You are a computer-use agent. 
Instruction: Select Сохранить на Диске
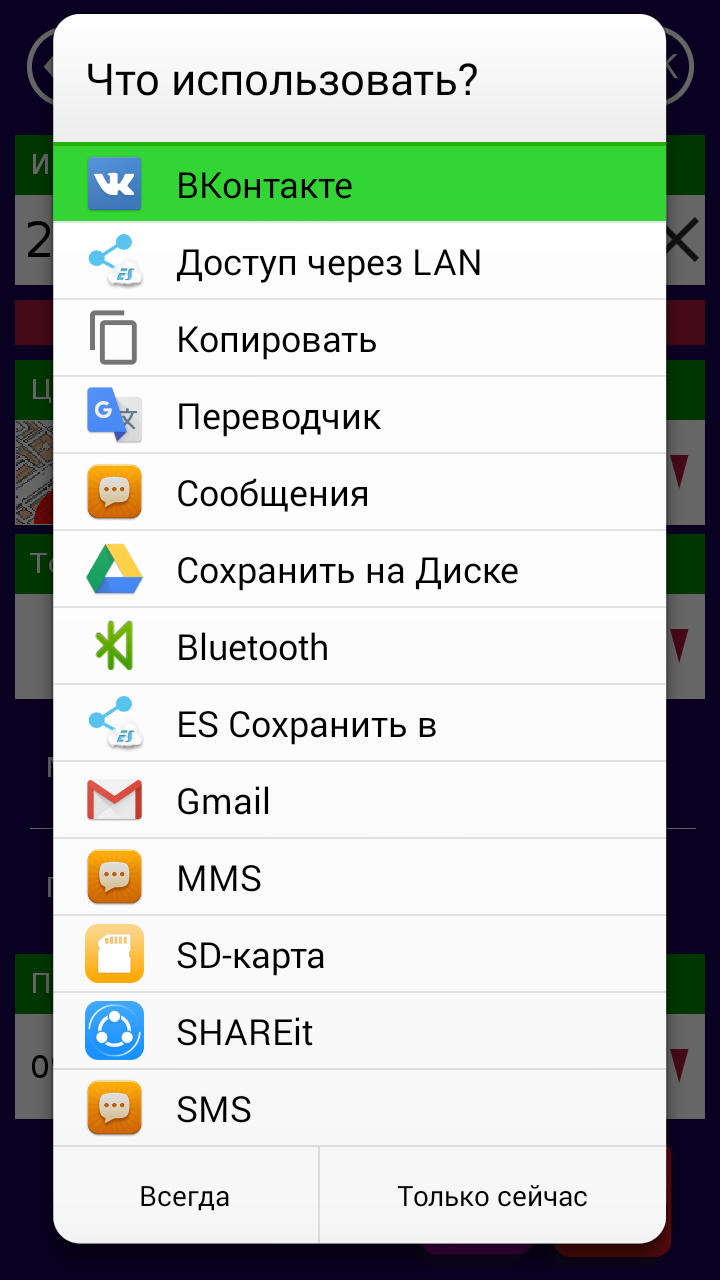pos(359,569)
